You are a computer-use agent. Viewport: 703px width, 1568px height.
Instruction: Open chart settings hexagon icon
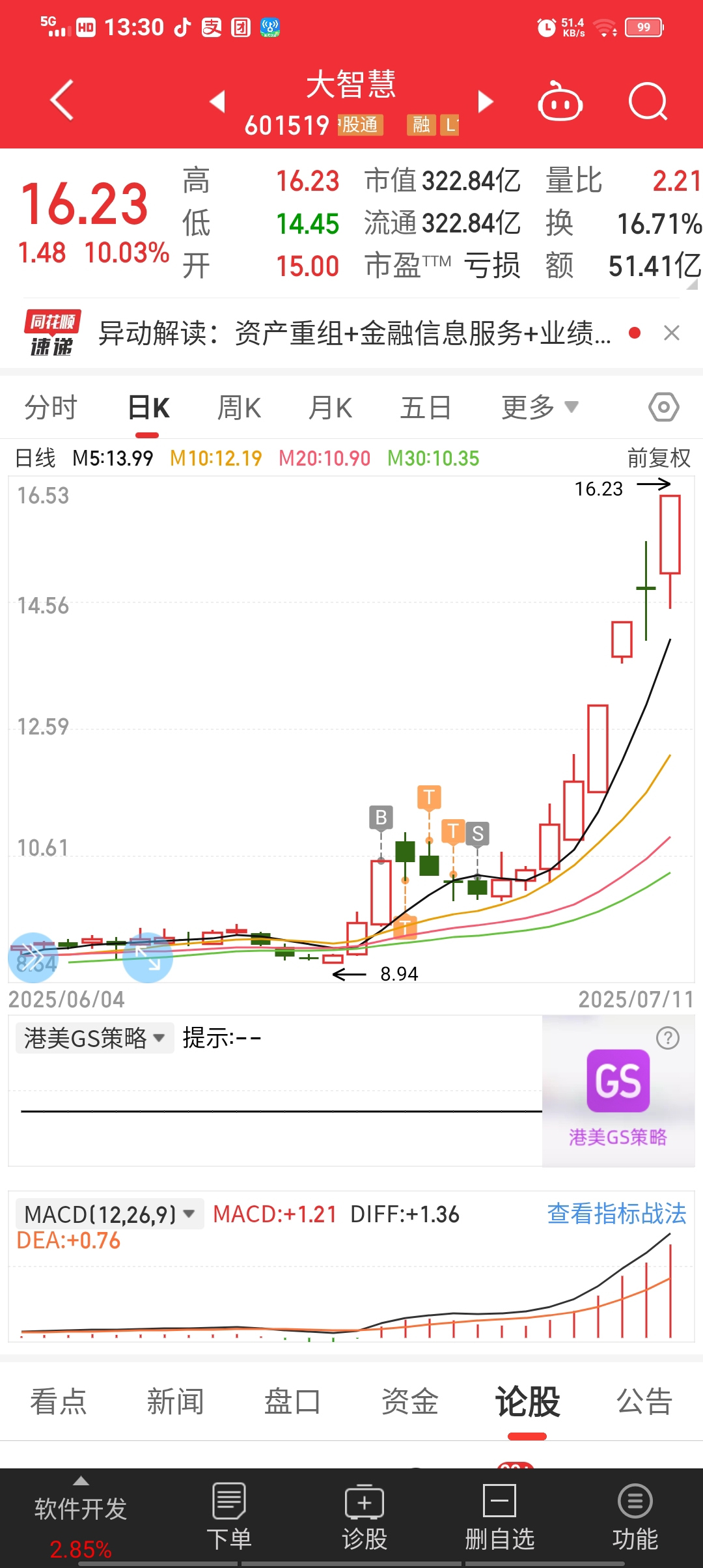(x=664, y=408)
